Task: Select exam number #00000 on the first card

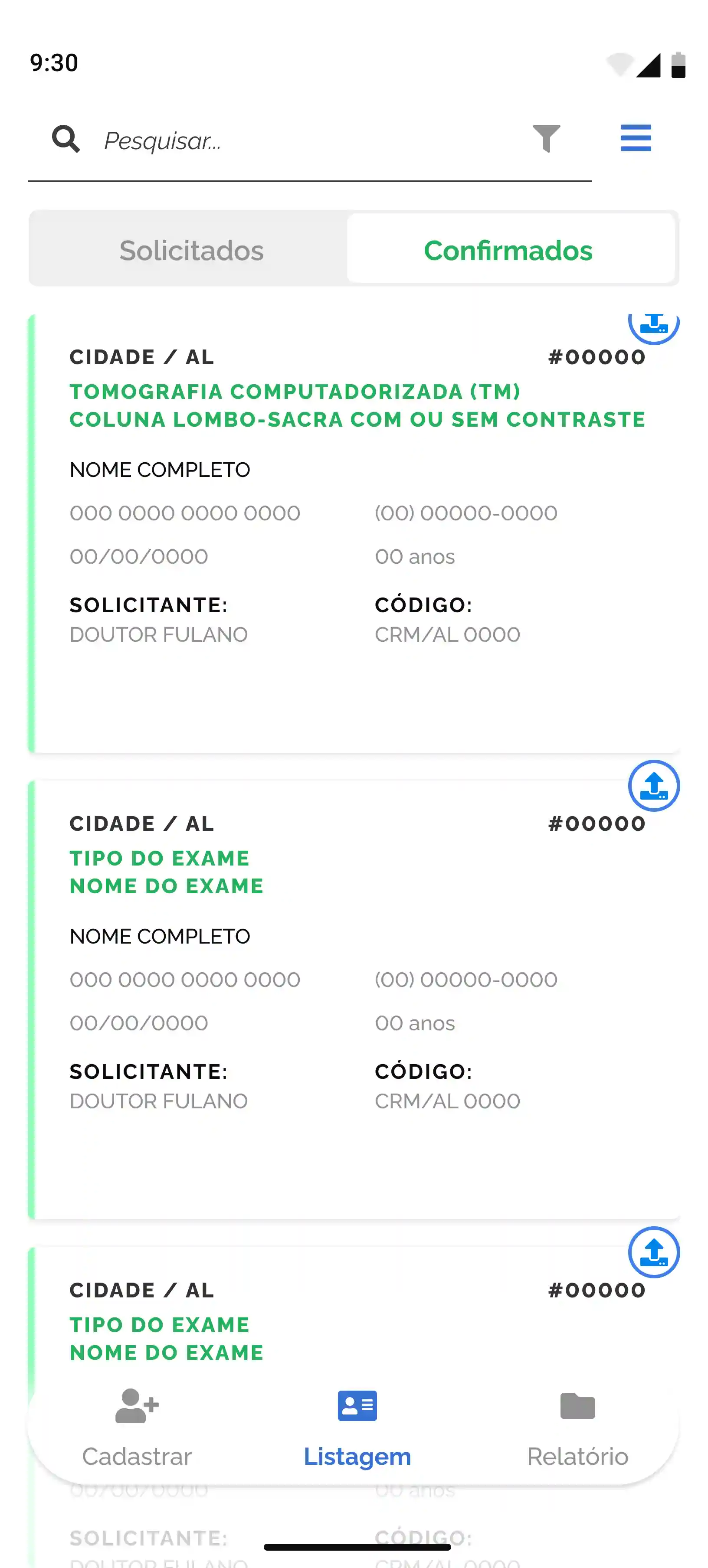Action: pos(596,357)
